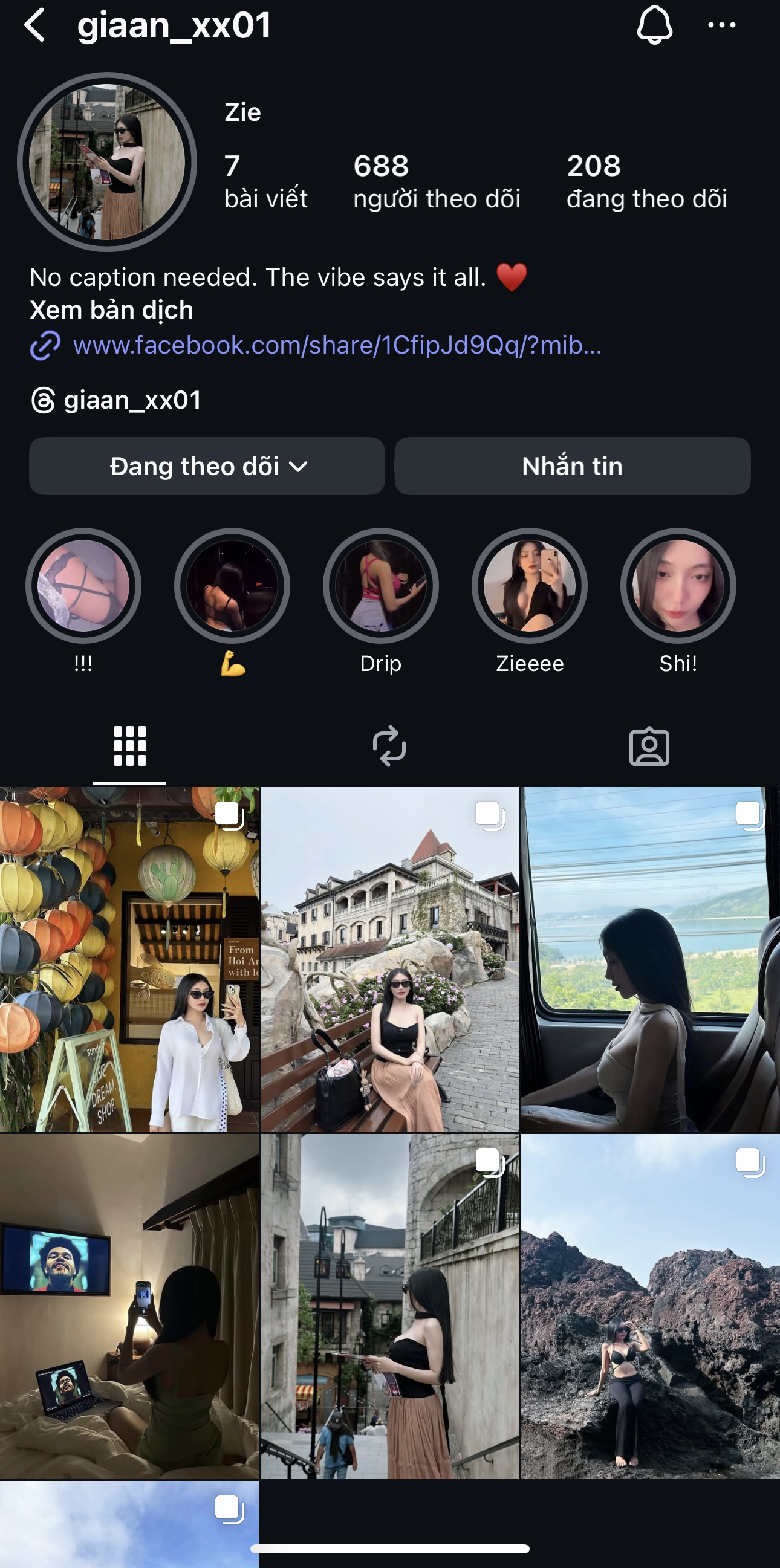
Task: Open the "!!!" story highlight
Action: point(83,586)
